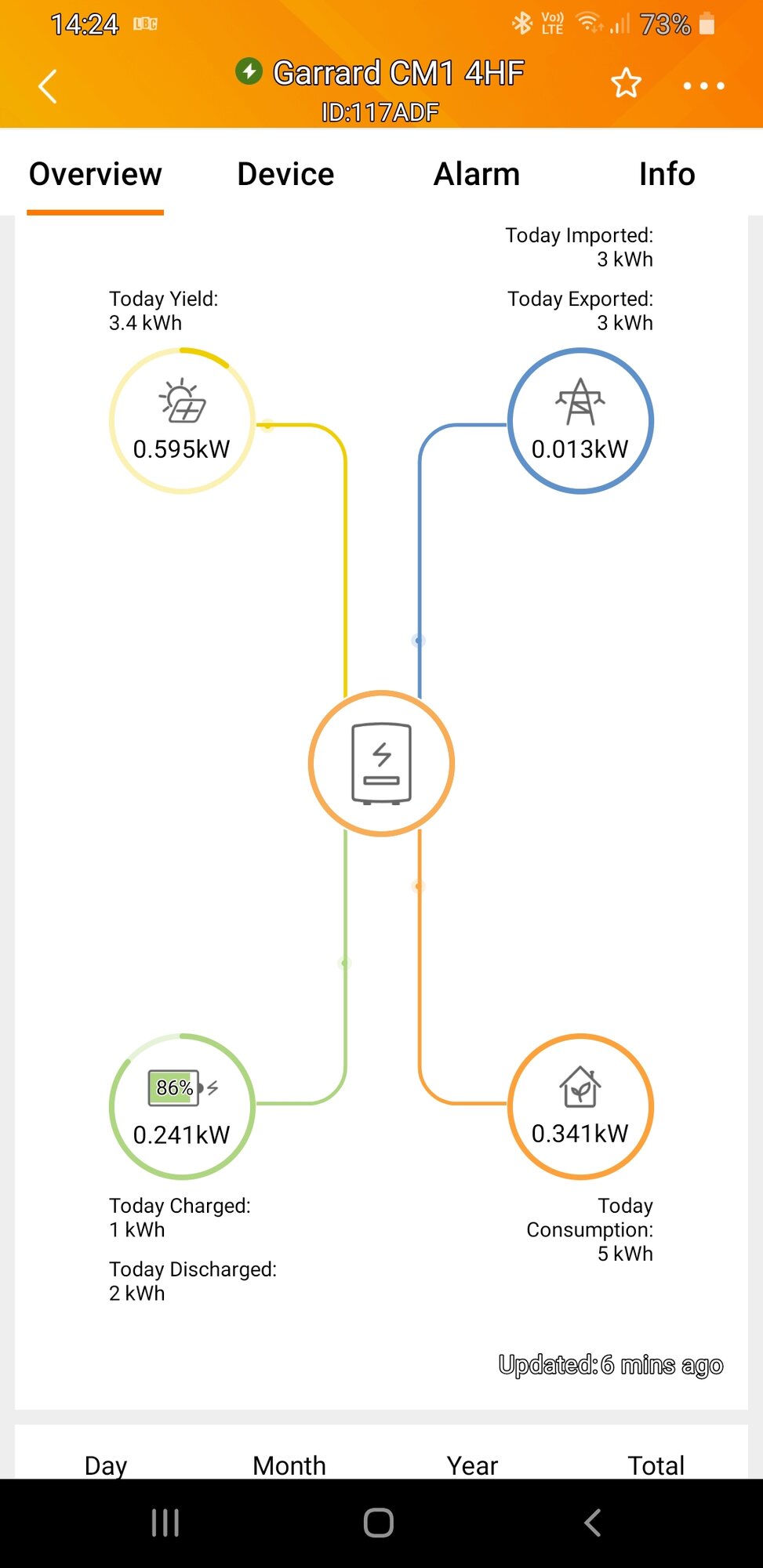Switch chart to Month view
The image size is (763, 1568).
[x=289, y=1465]
